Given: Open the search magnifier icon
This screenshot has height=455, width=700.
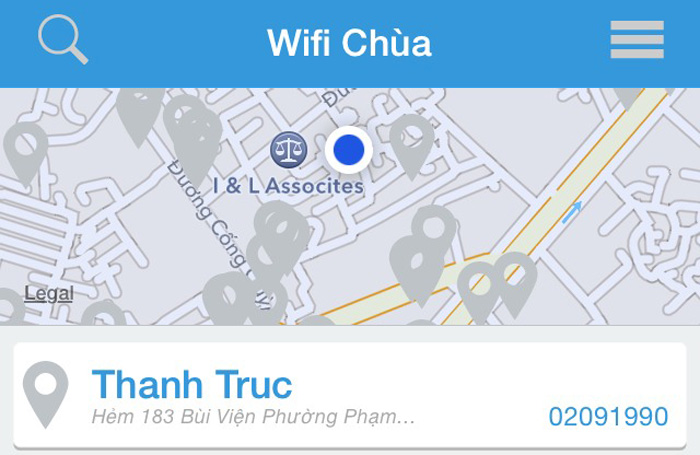Looking at the screenshot, I should click(62, 40).
